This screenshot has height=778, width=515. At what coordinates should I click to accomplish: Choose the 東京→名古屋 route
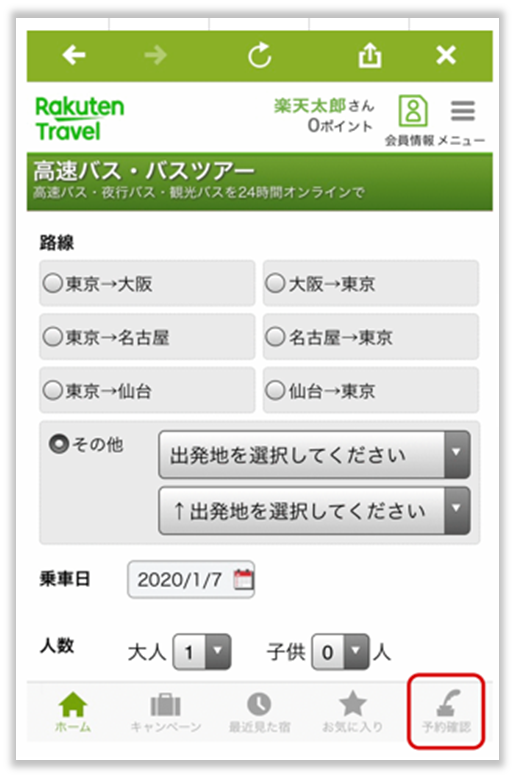tap(147, 337)
